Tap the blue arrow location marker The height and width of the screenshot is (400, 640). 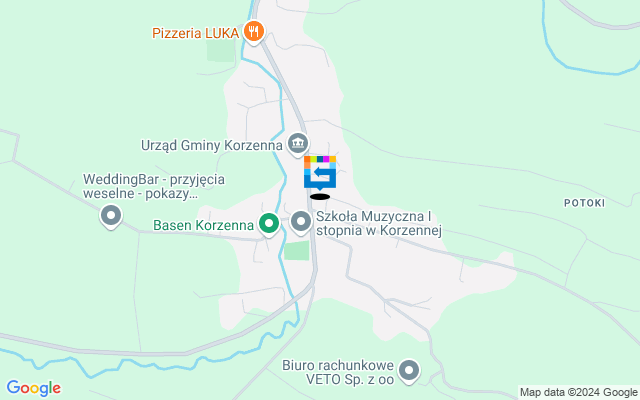coord(320,174)
